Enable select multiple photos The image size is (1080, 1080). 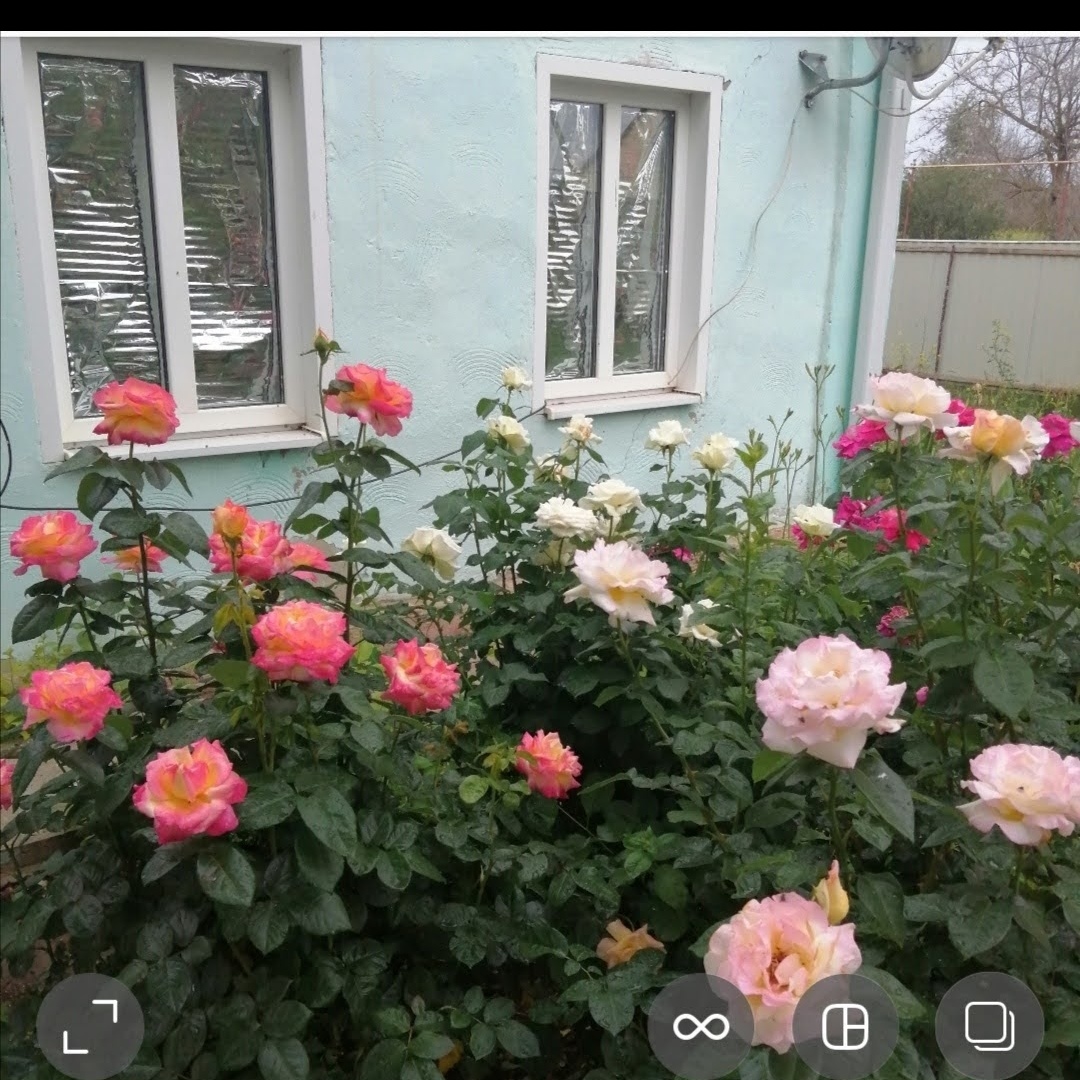click(x=989, y=1026)
